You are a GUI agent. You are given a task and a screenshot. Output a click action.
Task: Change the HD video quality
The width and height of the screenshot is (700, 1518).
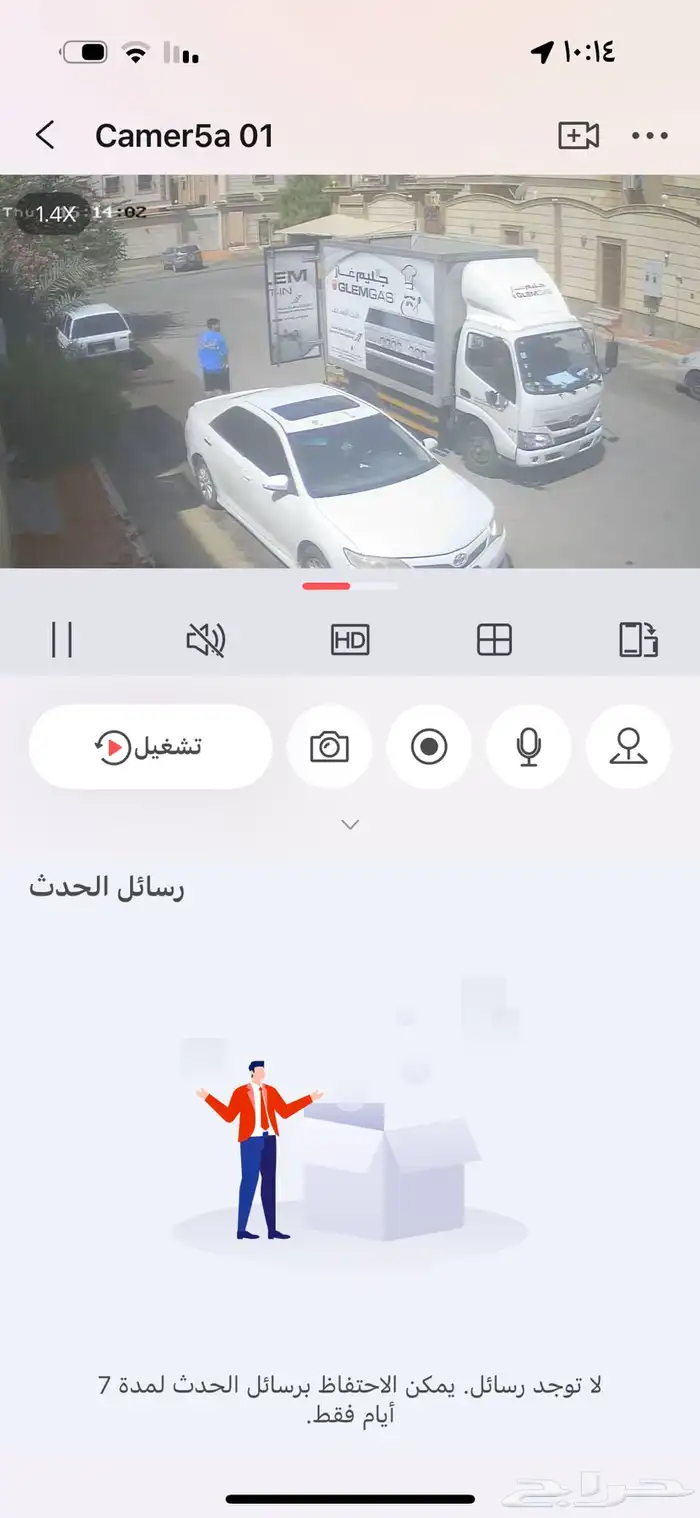350,639
